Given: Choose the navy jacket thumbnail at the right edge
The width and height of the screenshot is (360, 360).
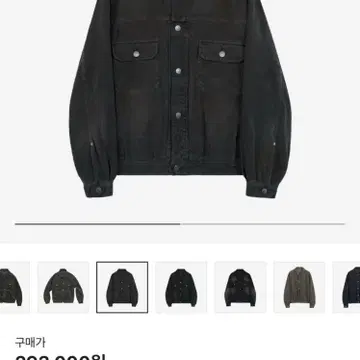Looking at the screenshot, I should 347,287.
